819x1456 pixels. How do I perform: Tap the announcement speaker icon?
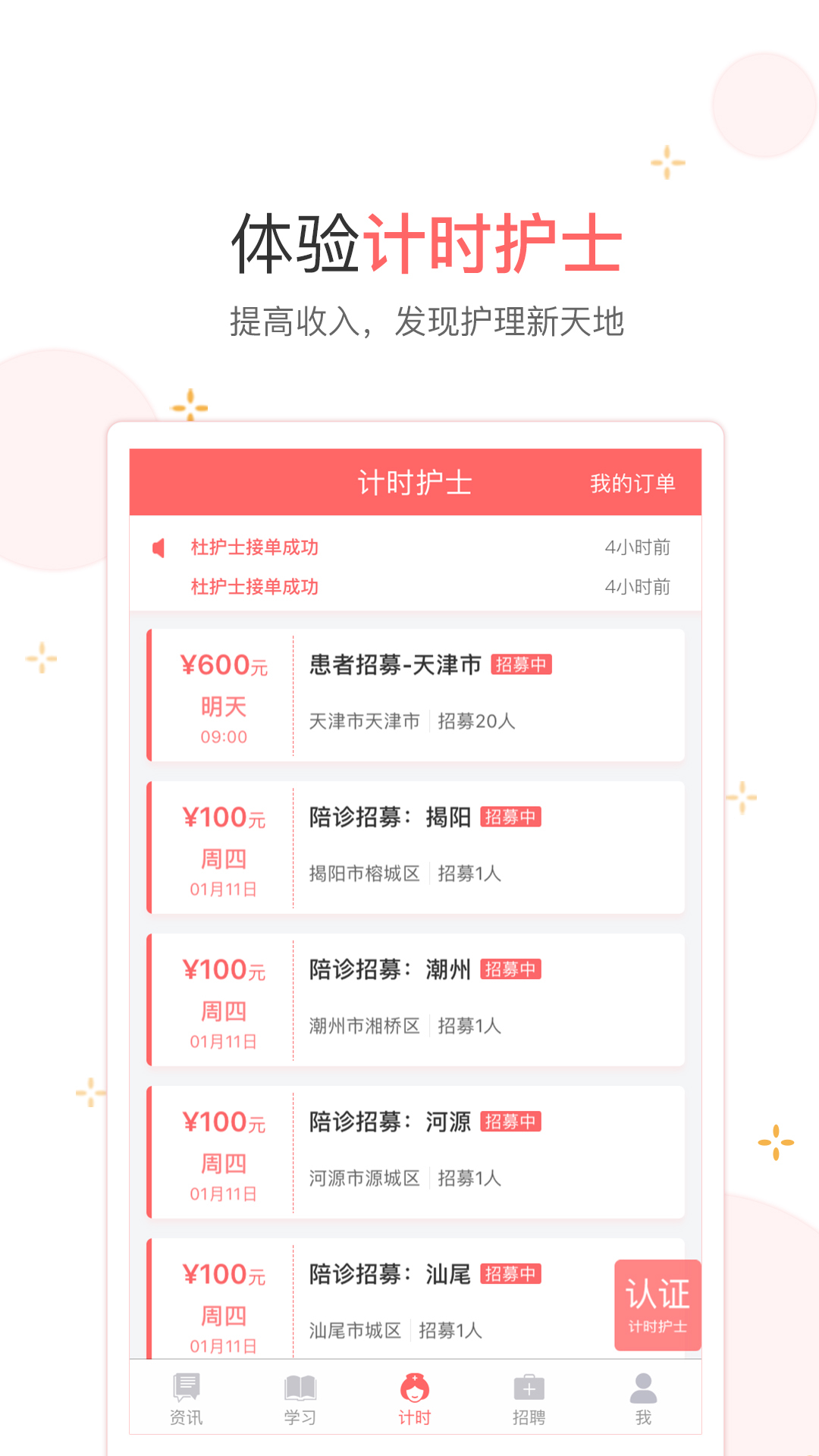point(158,547)
